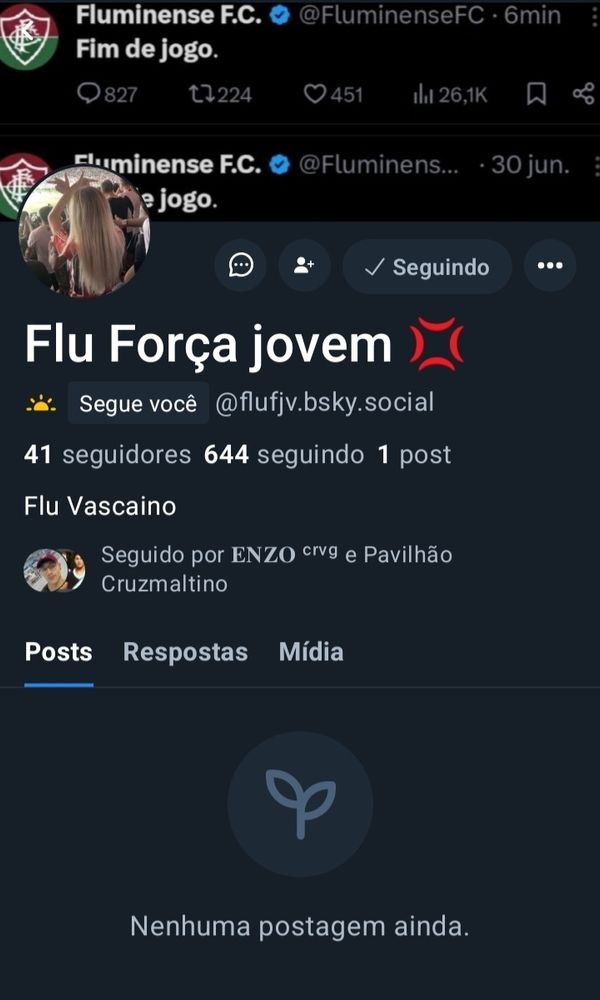
Task: View the profile avatar photo
Action: click(85, 232)
